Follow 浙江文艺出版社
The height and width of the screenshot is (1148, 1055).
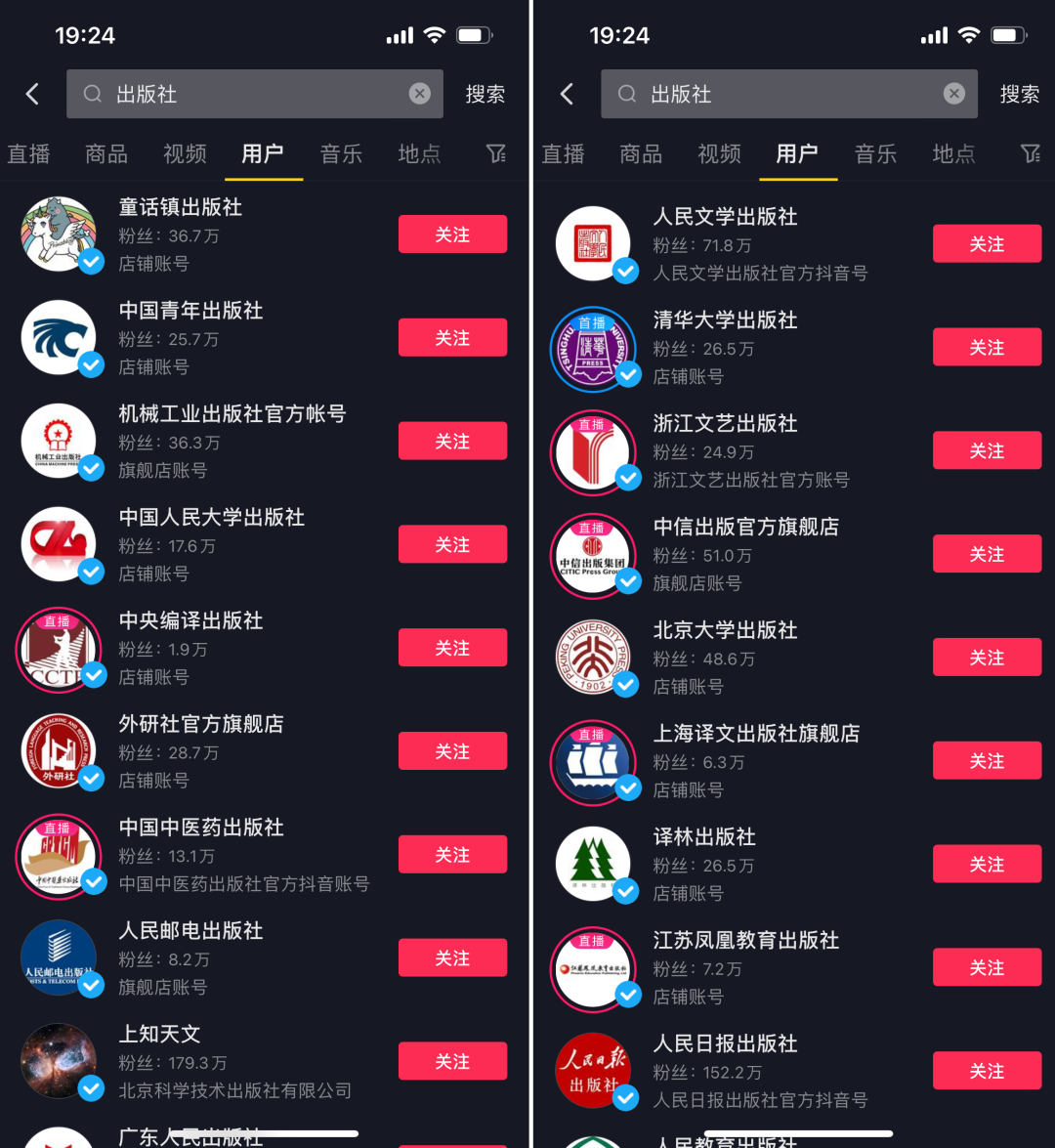(987, 451)
